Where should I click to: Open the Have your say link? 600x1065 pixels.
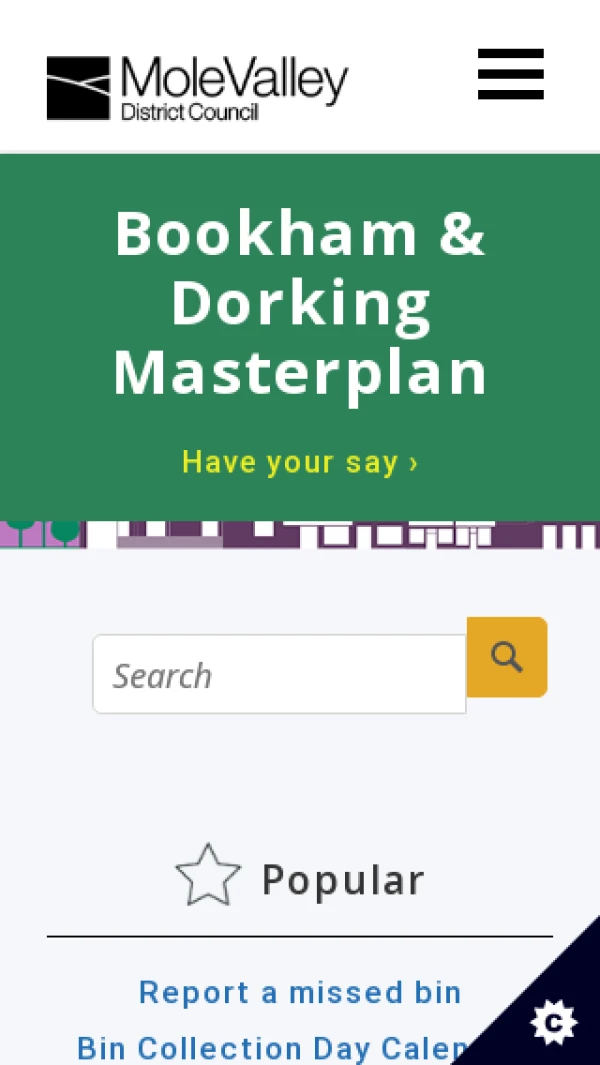coord(300,462)
